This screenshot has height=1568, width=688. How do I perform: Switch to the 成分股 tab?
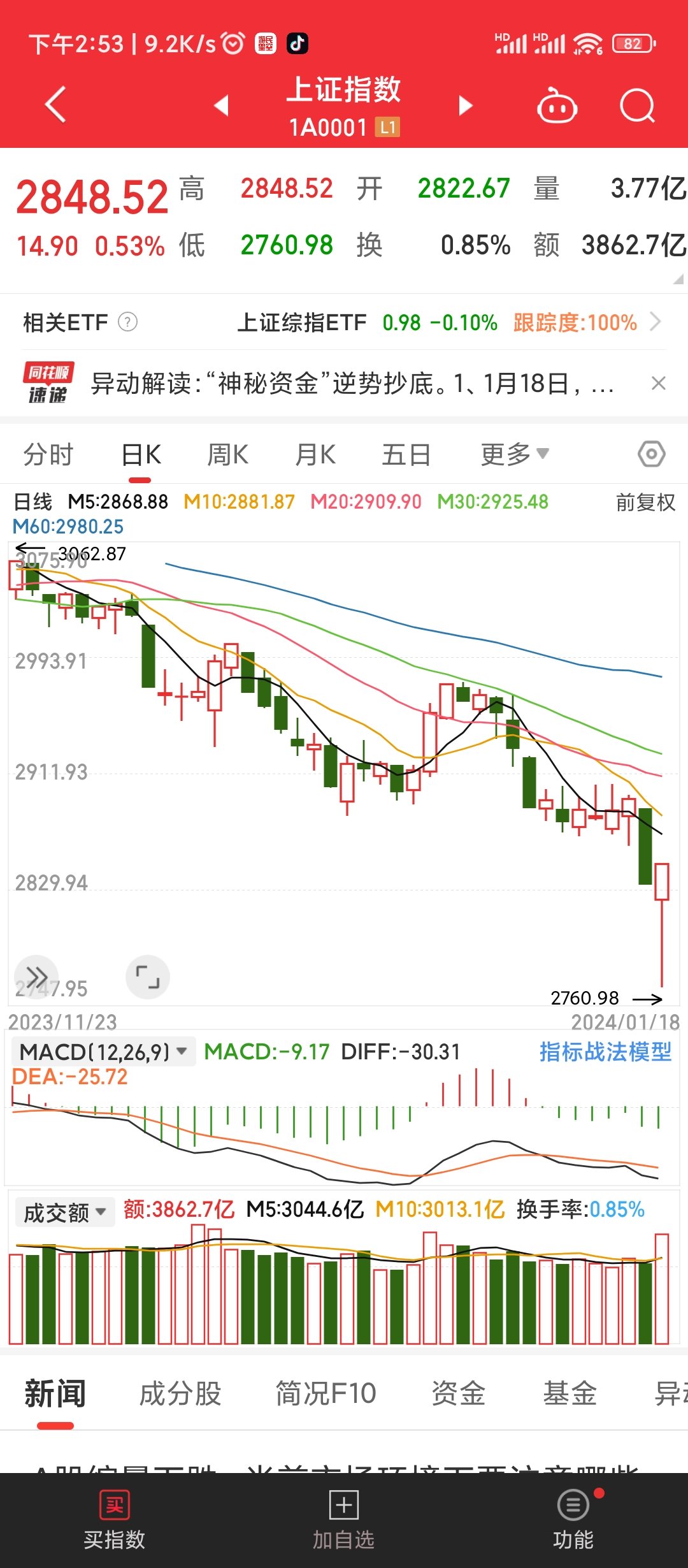pos(180,1393)
